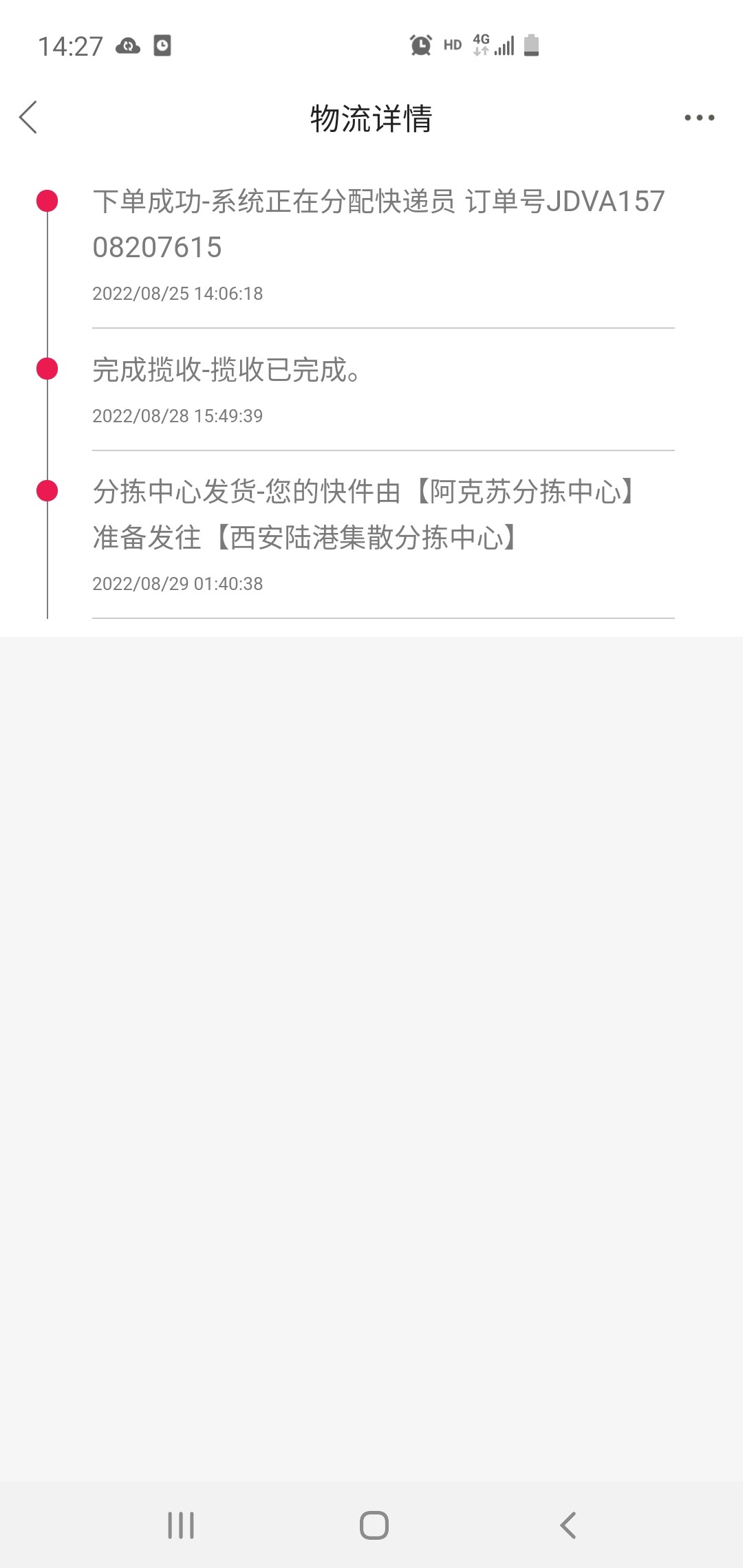
Task: Go back from the 物流详情 page
Action: [x=28, y=118]
